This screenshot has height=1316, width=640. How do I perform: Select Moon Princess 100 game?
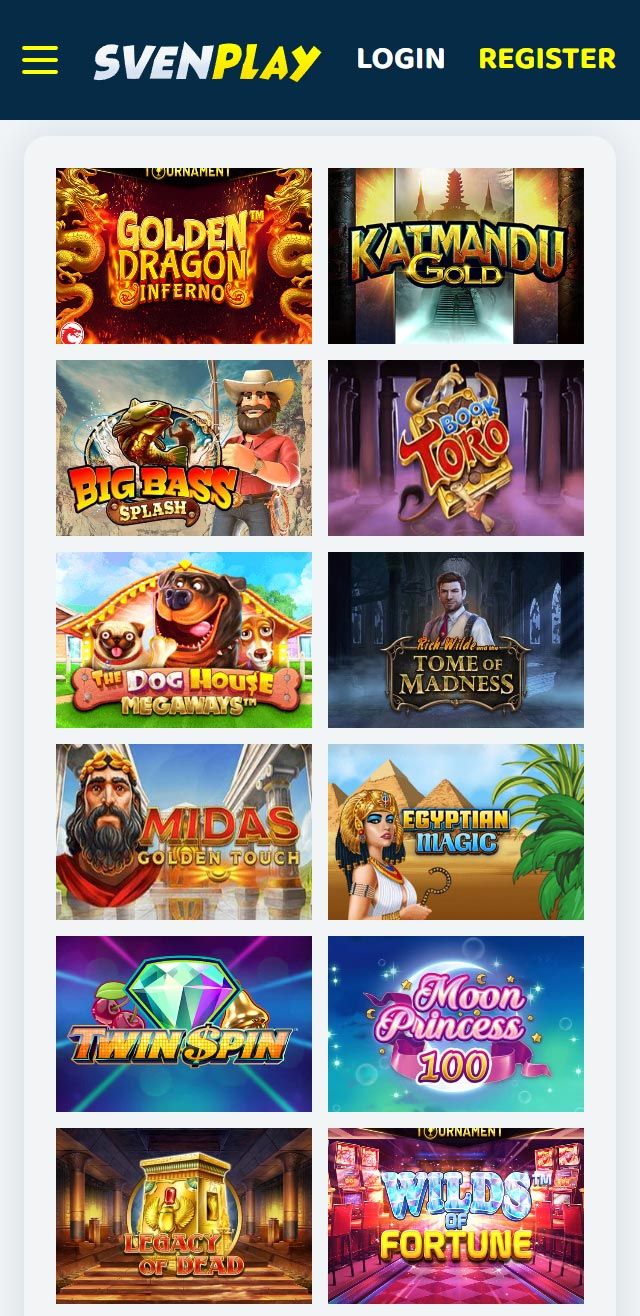[x=456, y=1024]
